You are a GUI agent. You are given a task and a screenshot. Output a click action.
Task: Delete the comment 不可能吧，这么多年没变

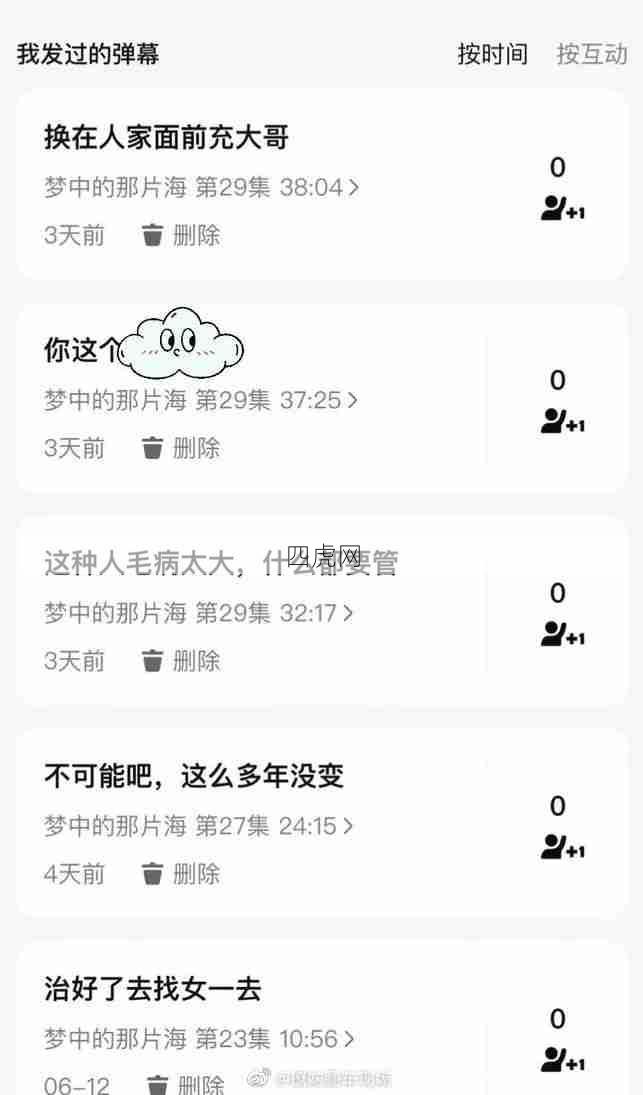pos(181,874)
